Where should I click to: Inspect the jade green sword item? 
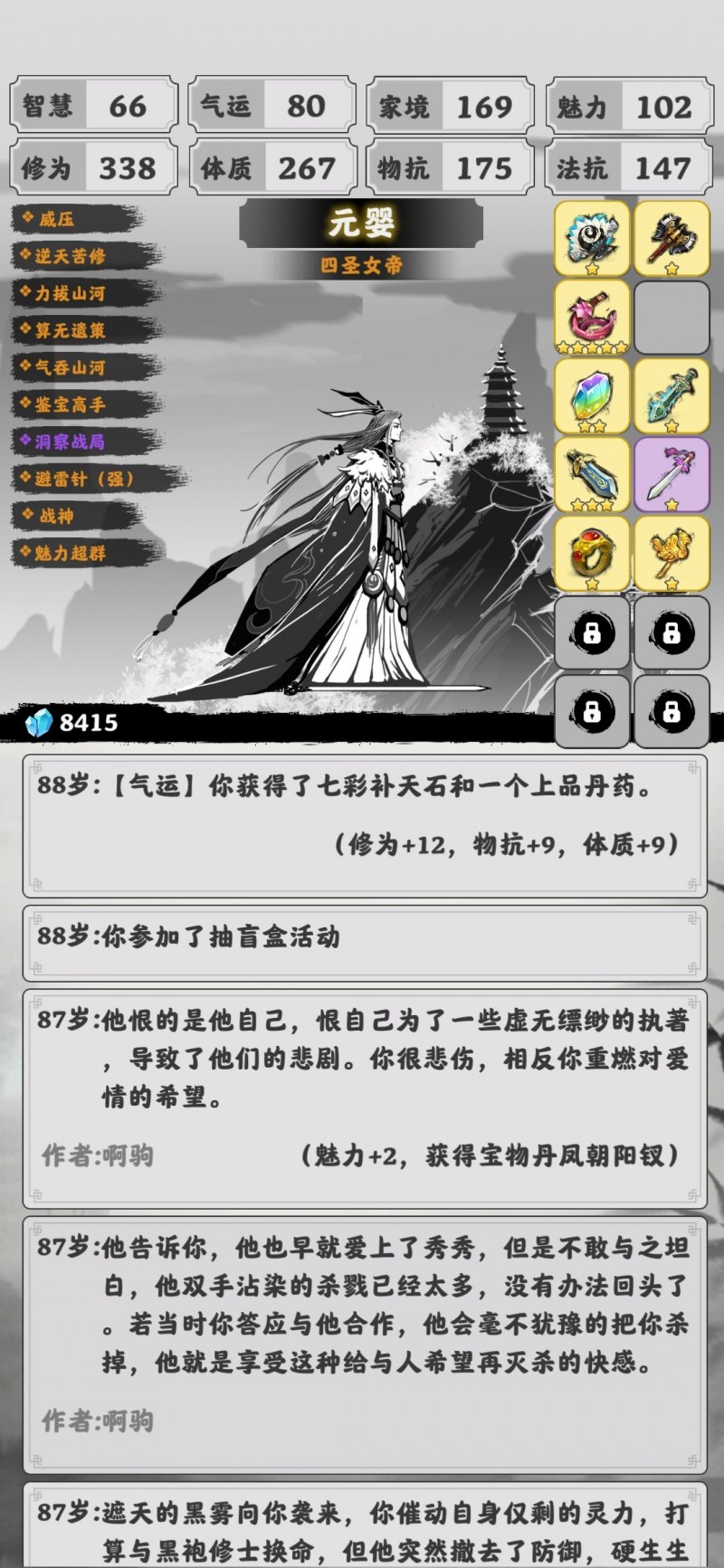pyautogui.click(x=672, y=395)
